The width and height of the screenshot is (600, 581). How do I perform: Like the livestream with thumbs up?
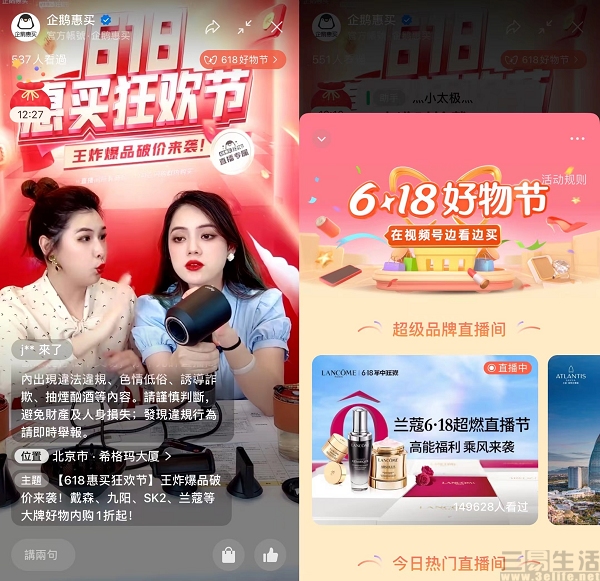[270, 554]
